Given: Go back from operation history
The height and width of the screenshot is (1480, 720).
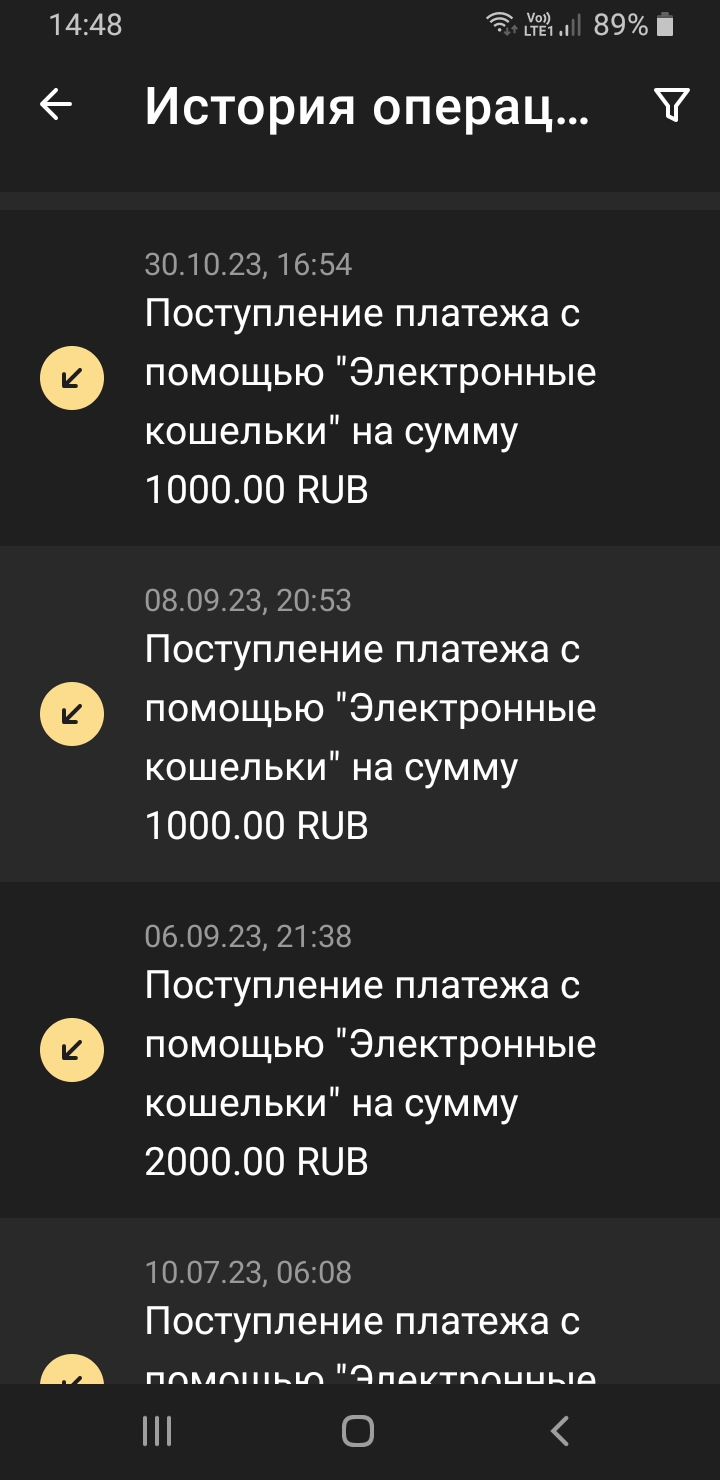Looking at the screenshot, I should 56,104.
